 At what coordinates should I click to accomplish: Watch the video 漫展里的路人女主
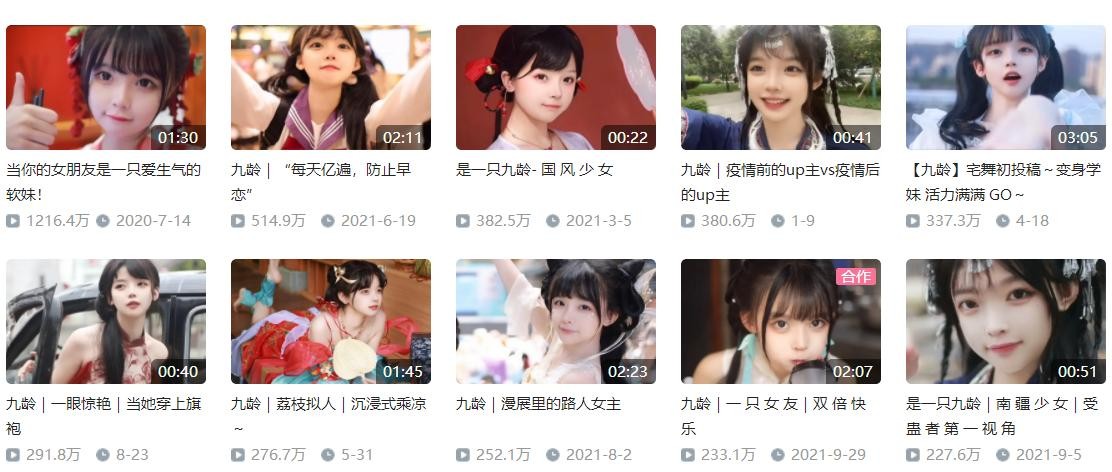click(x=555, y=322)
